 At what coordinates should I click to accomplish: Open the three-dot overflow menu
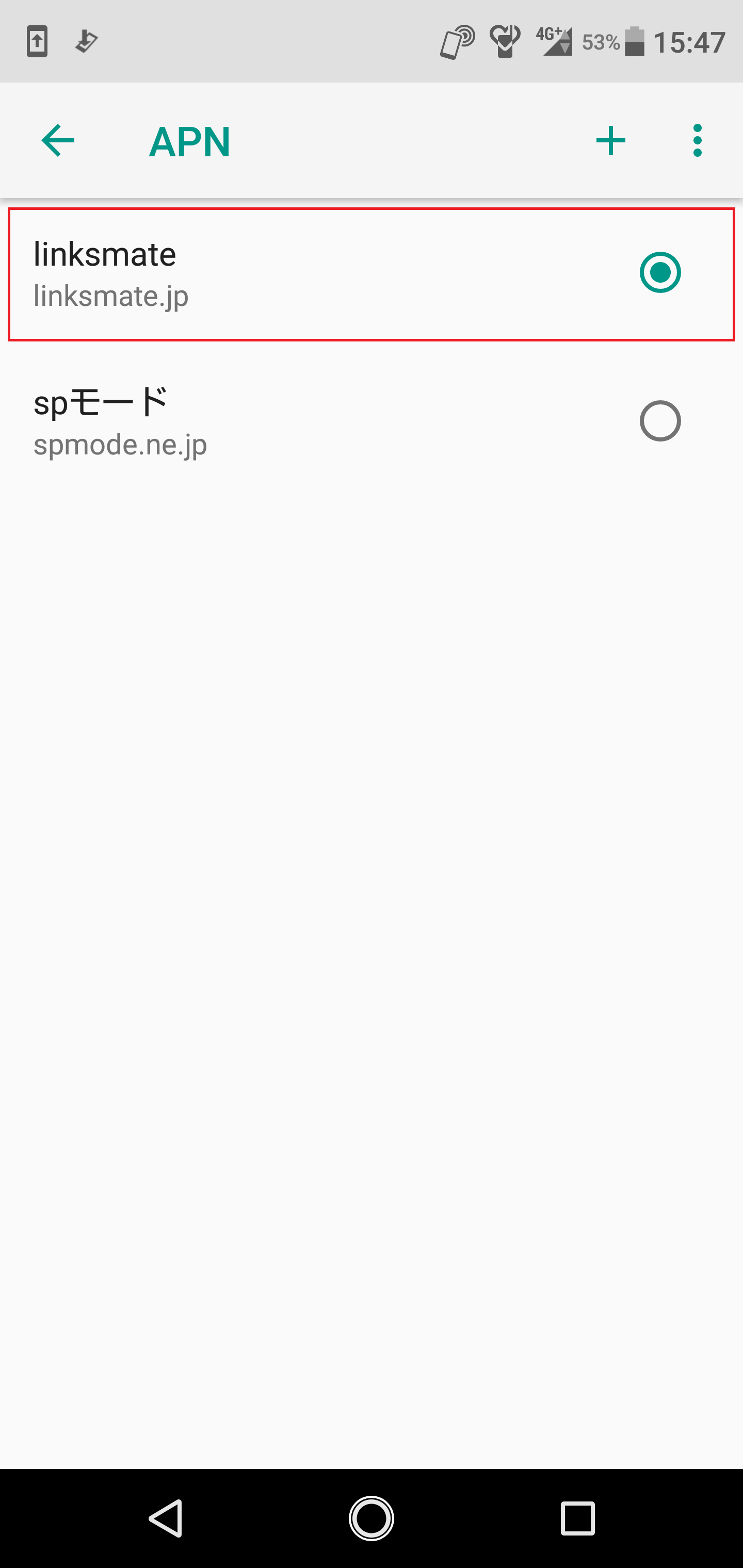[697, 141]
